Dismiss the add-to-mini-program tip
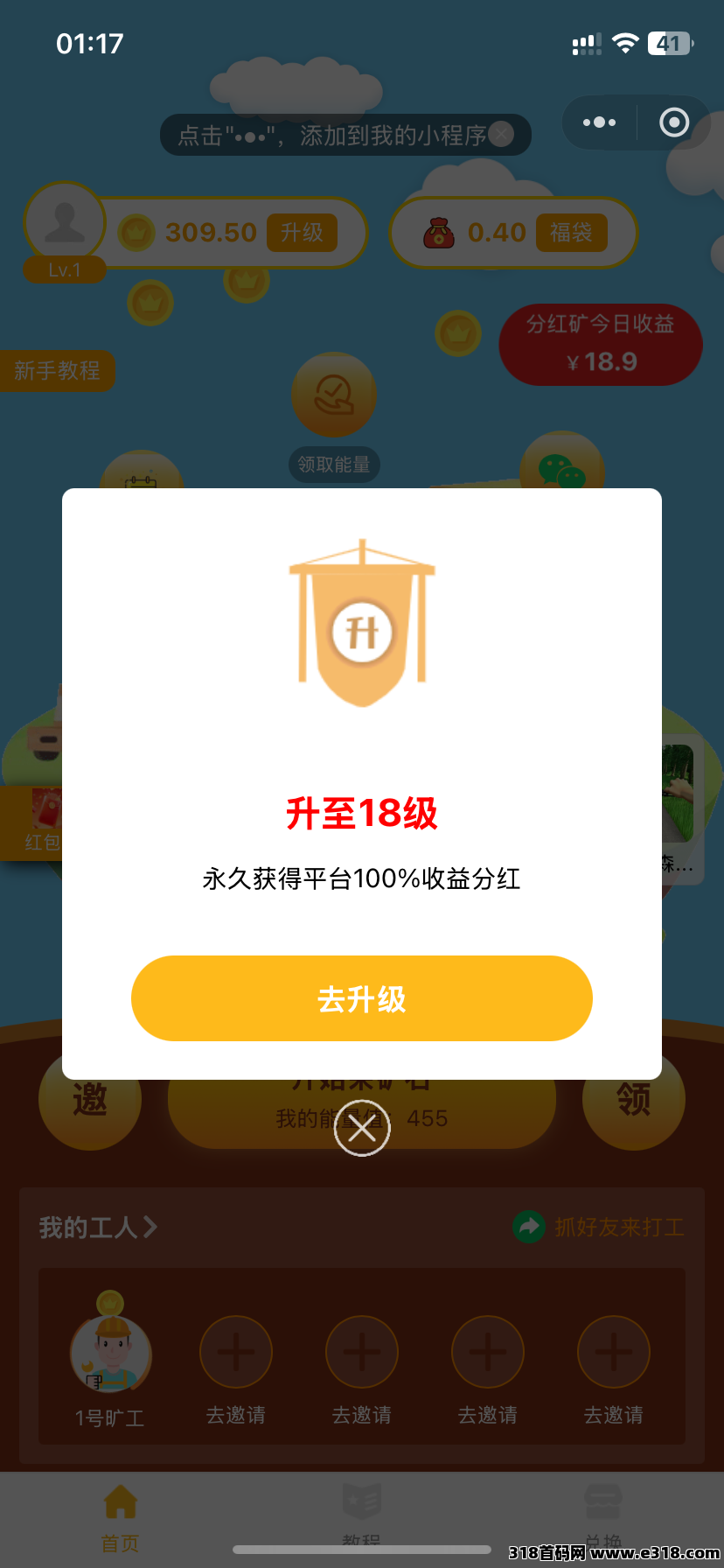The image size is (724, 1568). tap(501, 135)
